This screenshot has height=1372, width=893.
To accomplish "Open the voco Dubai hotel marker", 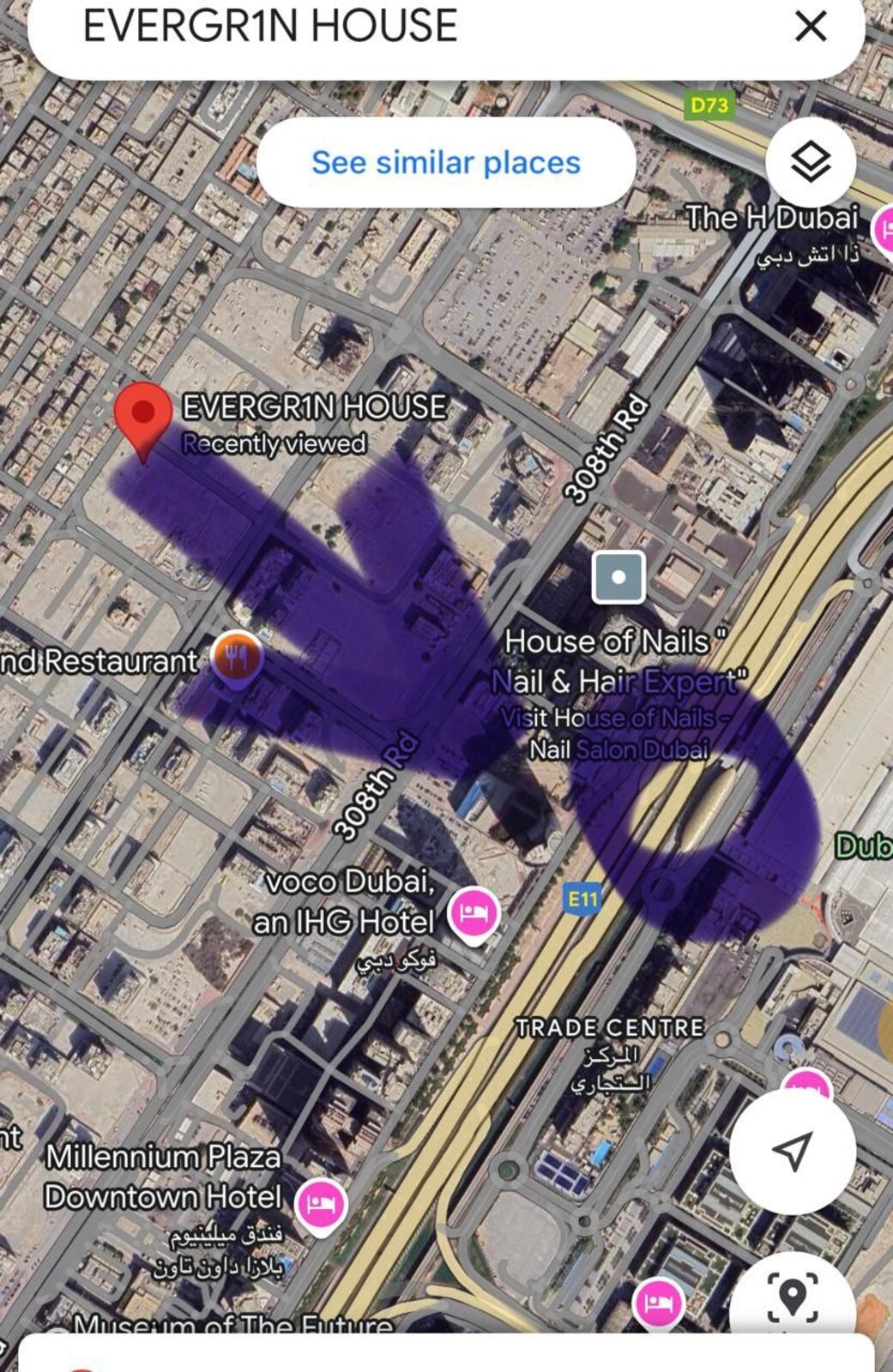I will click(x=474, y=913).
